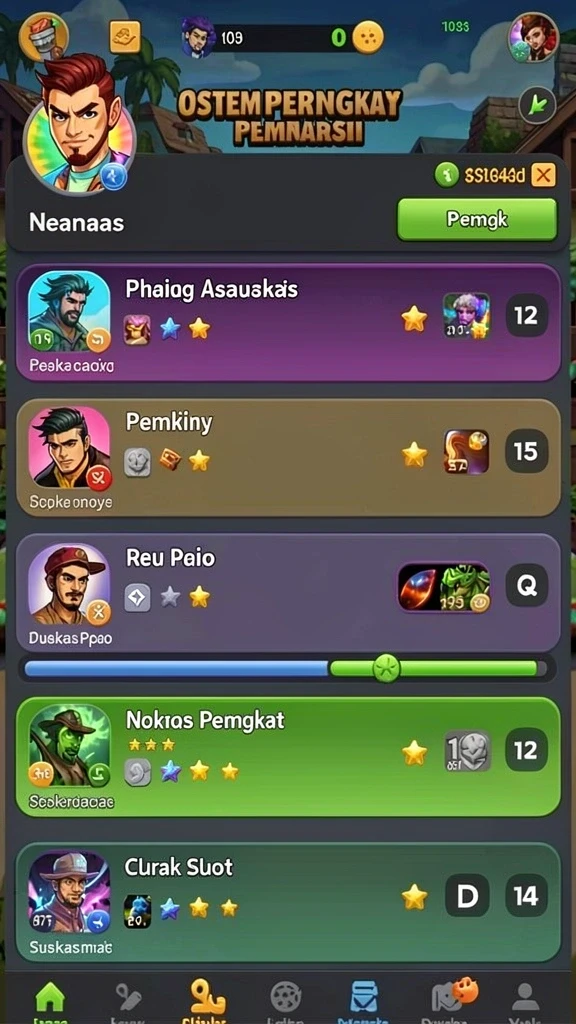Screen dimensions: 576x1024
Task: Open the top-right player avatar
Action: pos(534,37)
